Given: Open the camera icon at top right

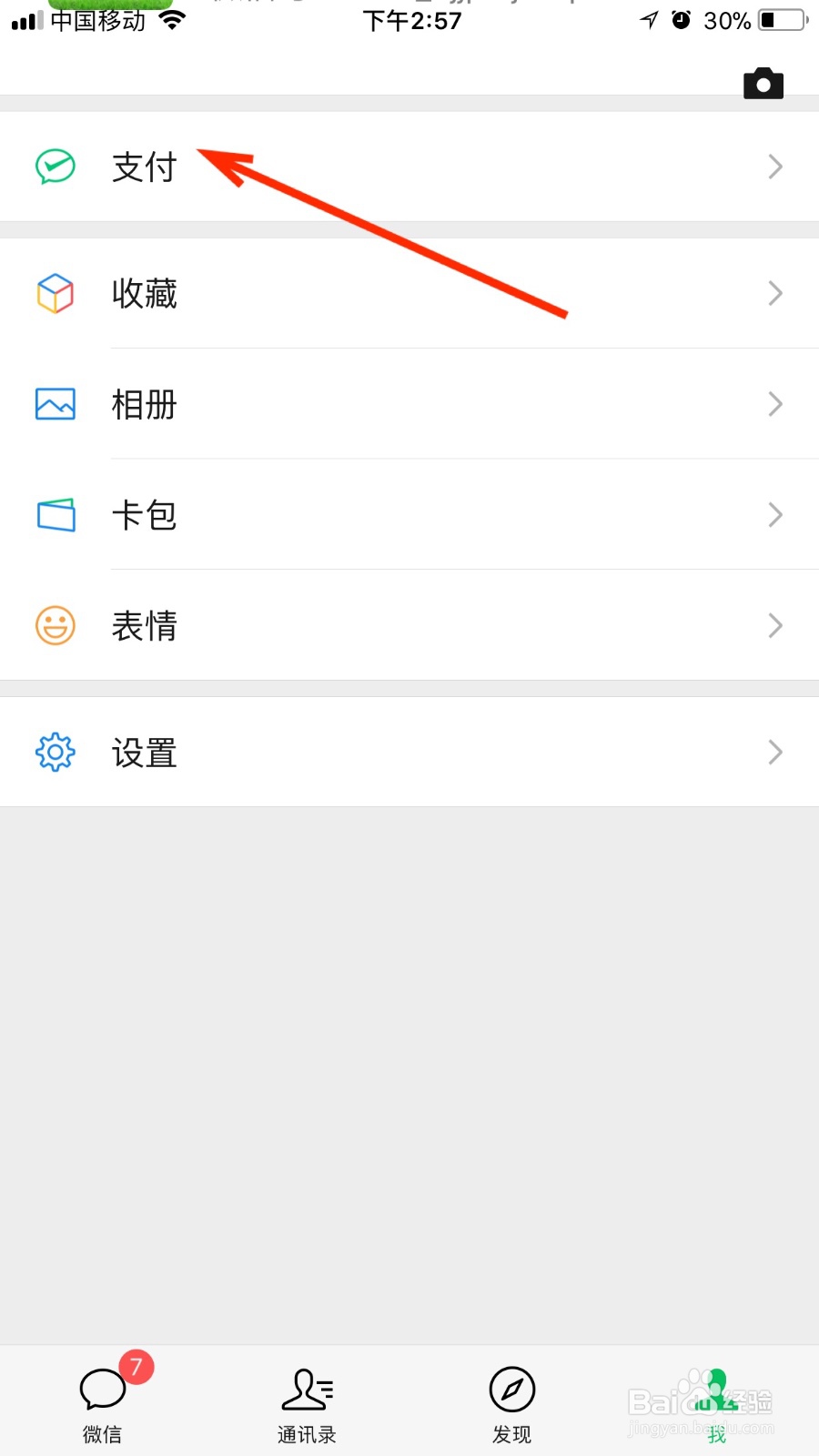Looking at the screenshot, I should pos(763,83).
